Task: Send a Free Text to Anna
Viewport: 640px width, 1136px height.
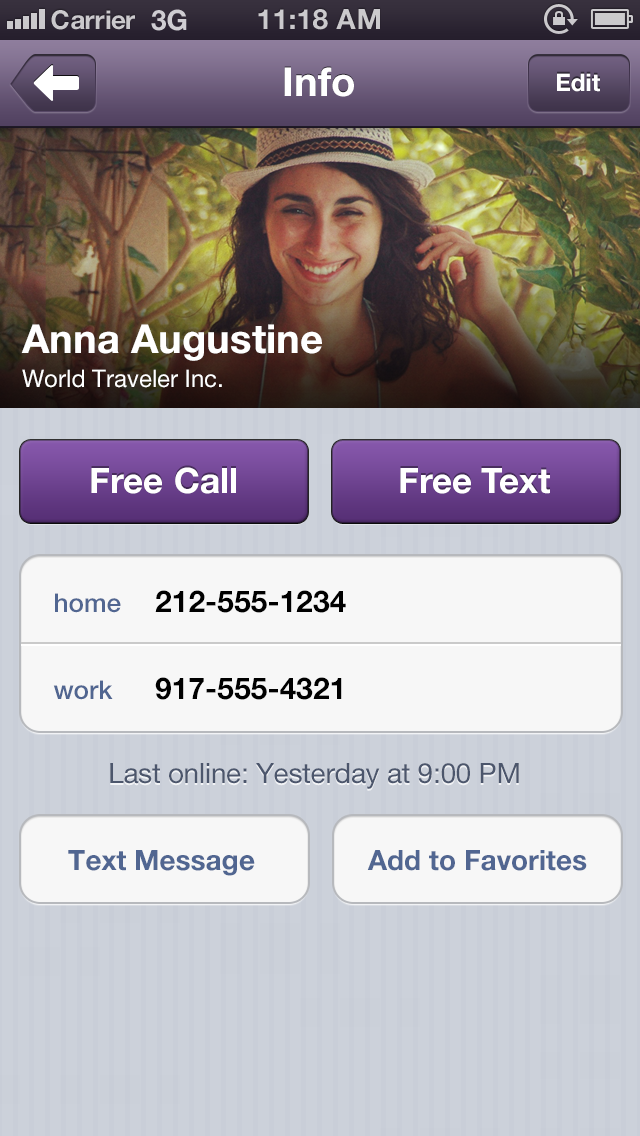Action: [475, 481]
